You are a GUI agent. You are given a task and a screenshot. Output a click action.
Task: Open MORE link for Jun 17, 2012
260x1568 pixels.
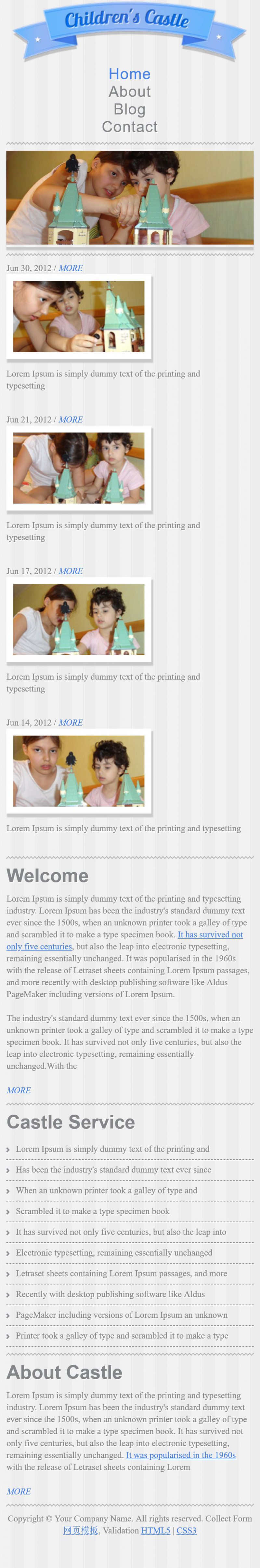point(71,571)
